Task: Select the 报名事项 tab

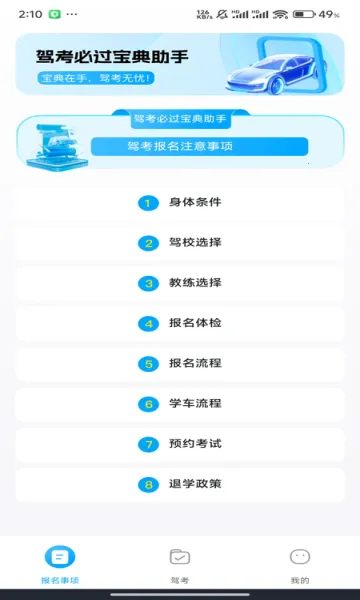Action: click(x=60, y=565)
